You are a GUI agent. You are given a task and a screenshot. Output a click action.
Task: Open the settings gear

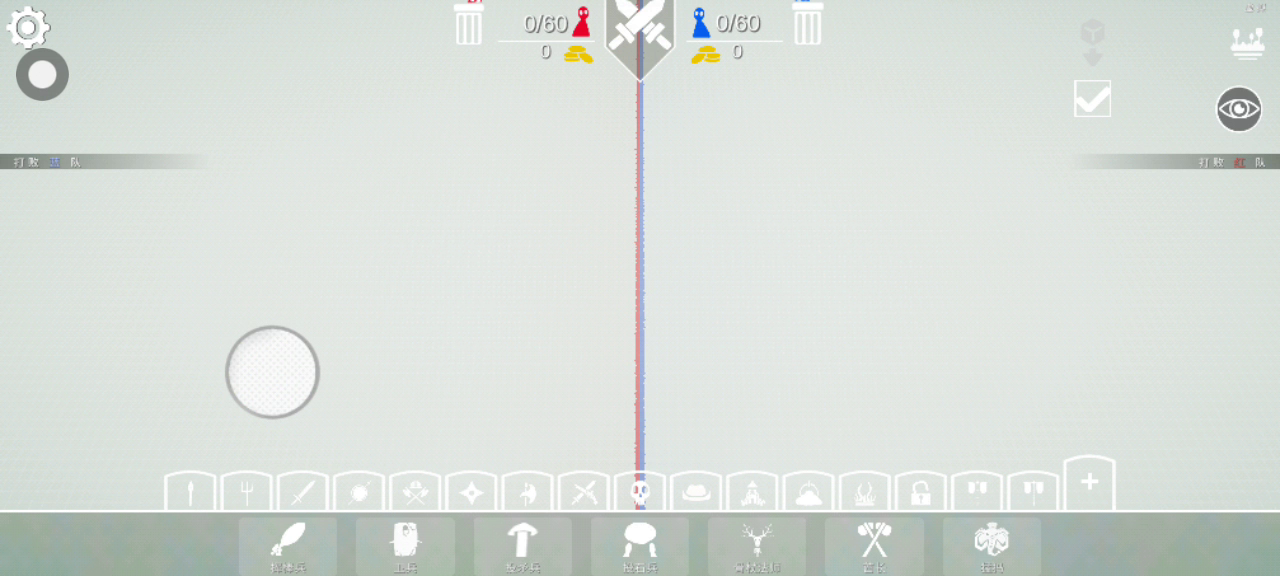click(x=28, y=26)
